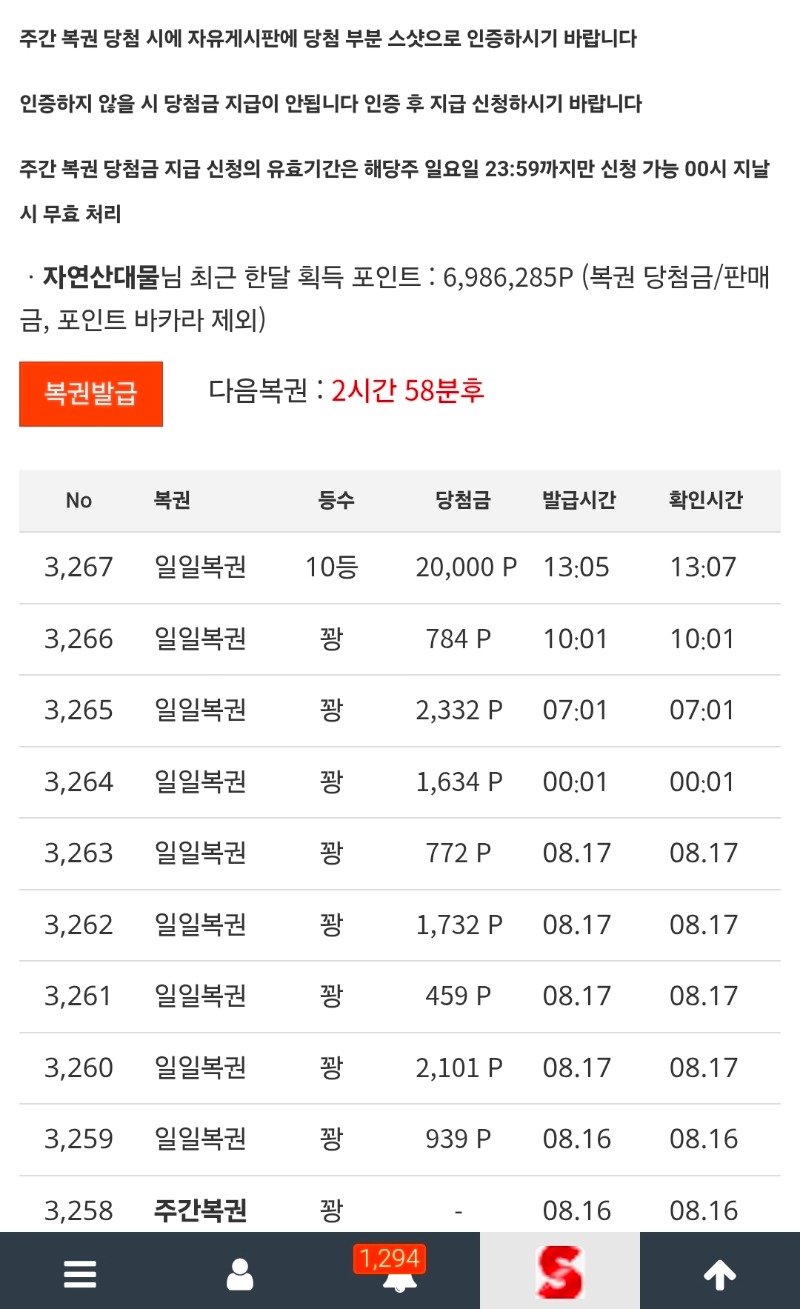Tap the 복권발급 button

point(91,394)
